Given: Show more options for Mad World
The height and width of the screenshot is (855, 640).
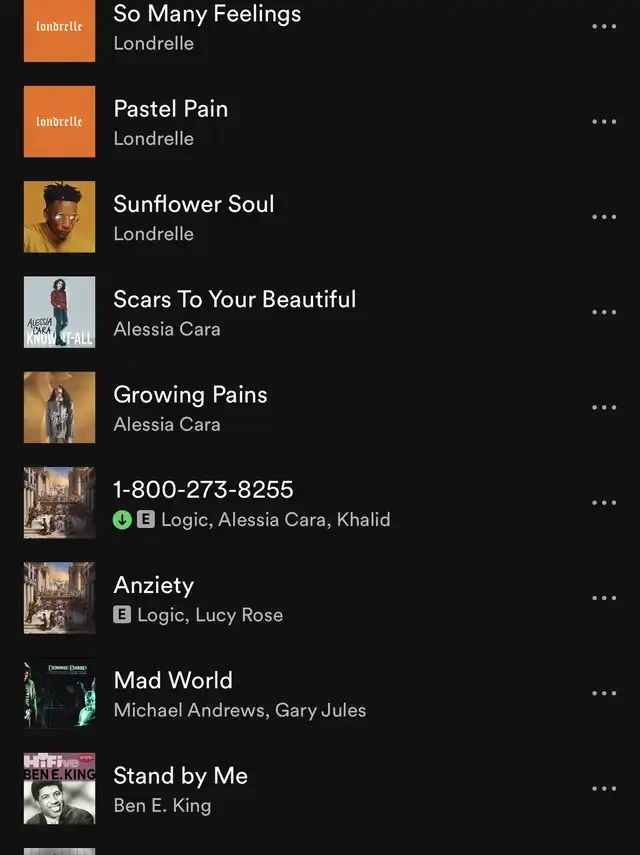Looking at the screenshot, I should coord(604,693).
